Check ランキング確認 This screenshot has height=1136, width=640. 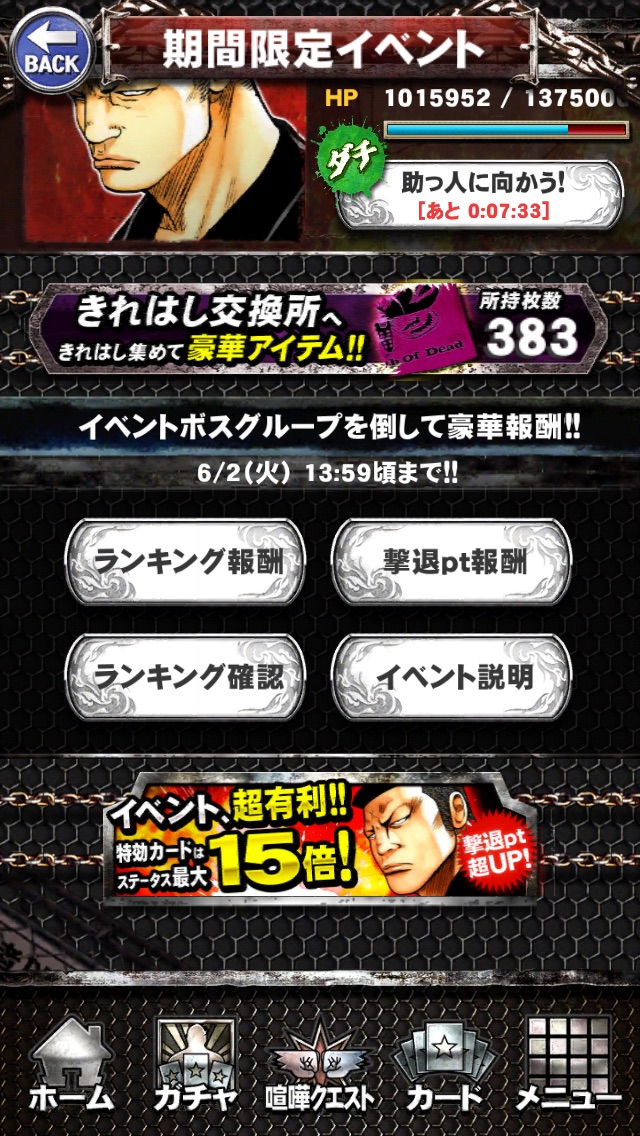click(x=184, y=677)
